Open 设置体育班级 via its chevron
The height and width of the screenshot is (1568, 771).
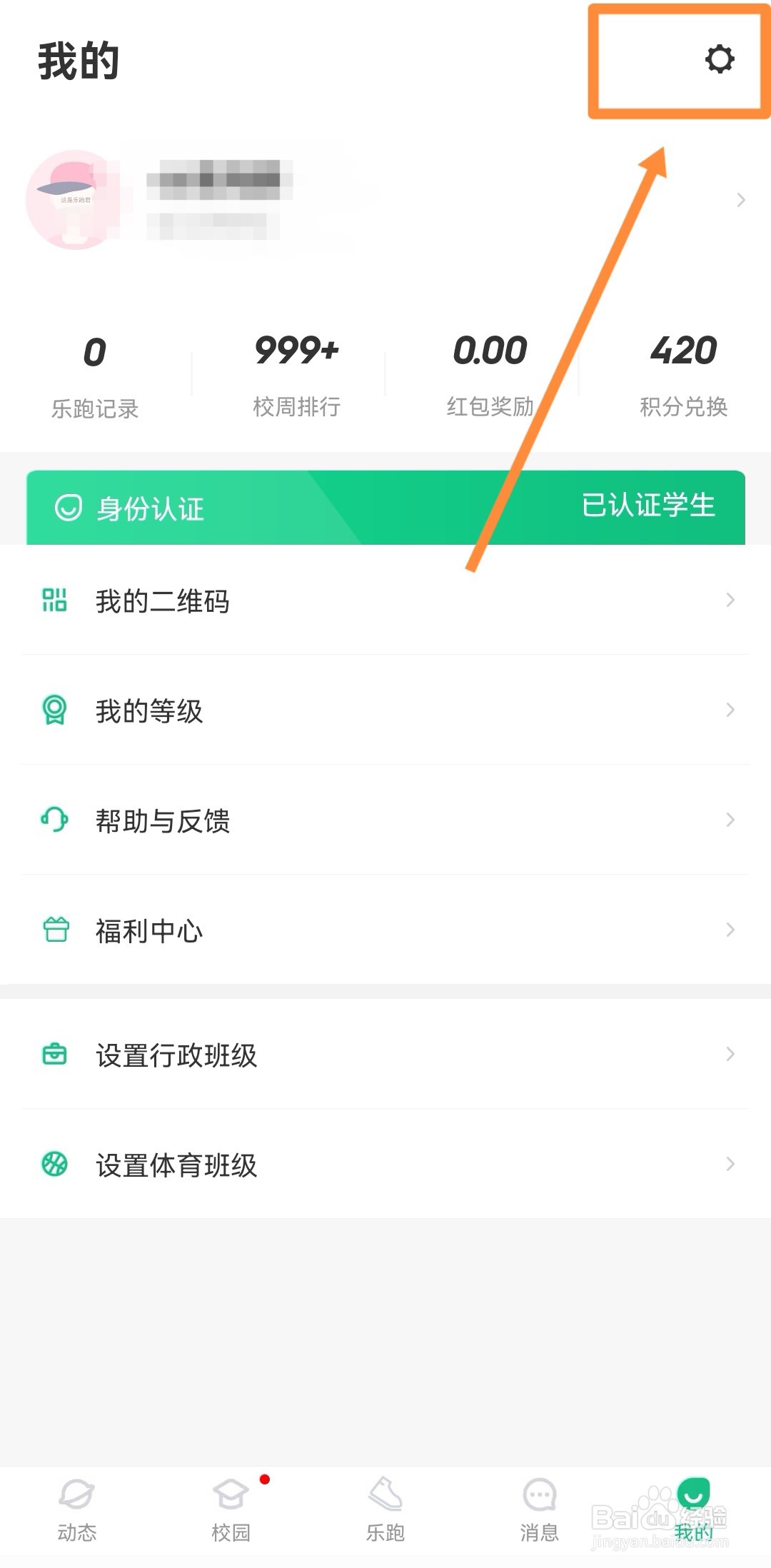[x=728, y=1165]
